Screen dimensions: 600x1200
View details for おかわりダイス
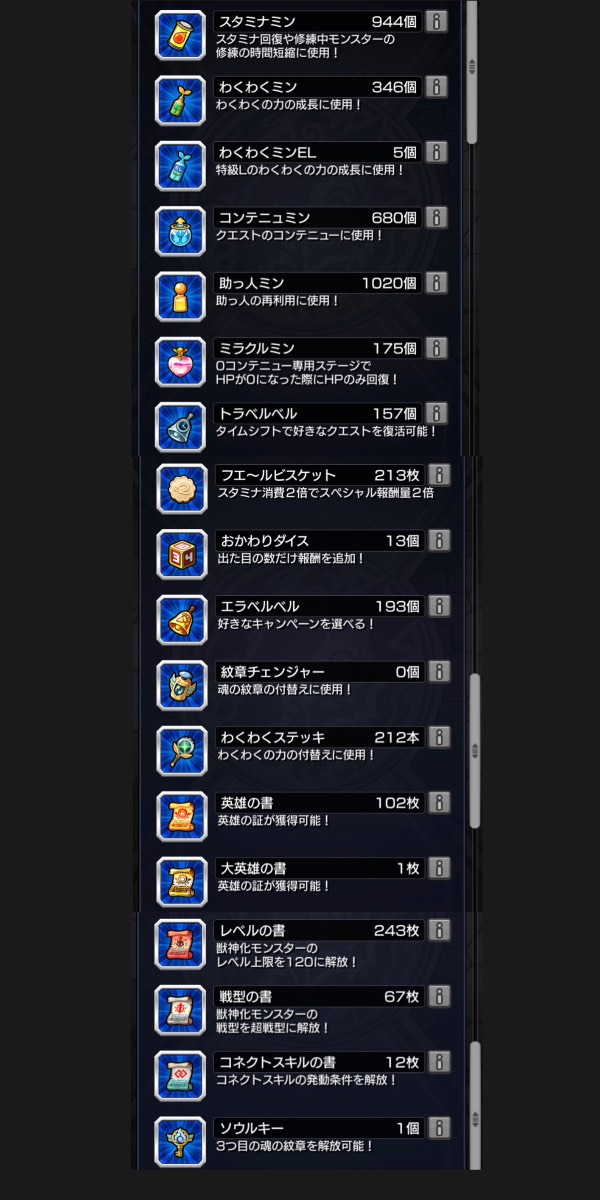(438, 541)
